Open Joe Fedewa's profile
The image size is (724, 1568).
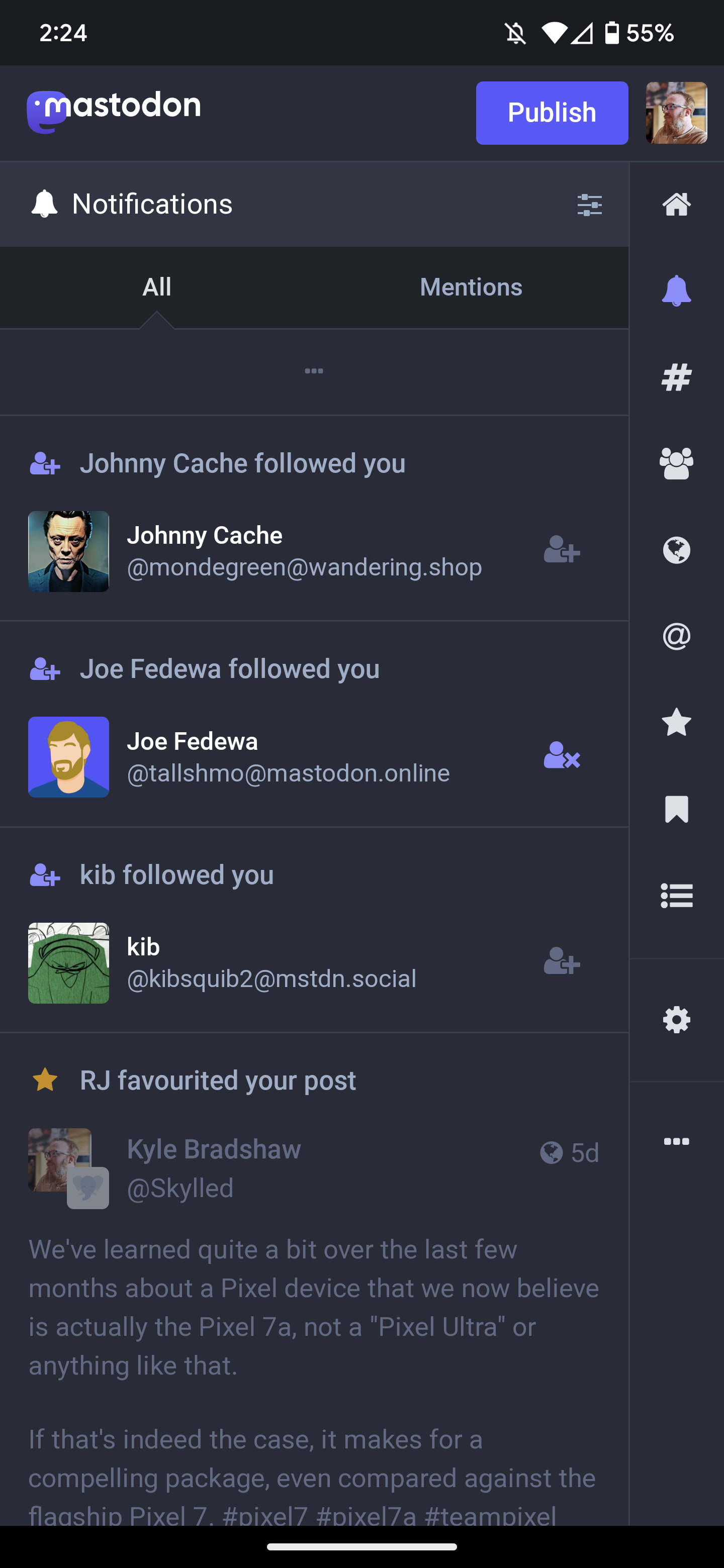point(193,741)
